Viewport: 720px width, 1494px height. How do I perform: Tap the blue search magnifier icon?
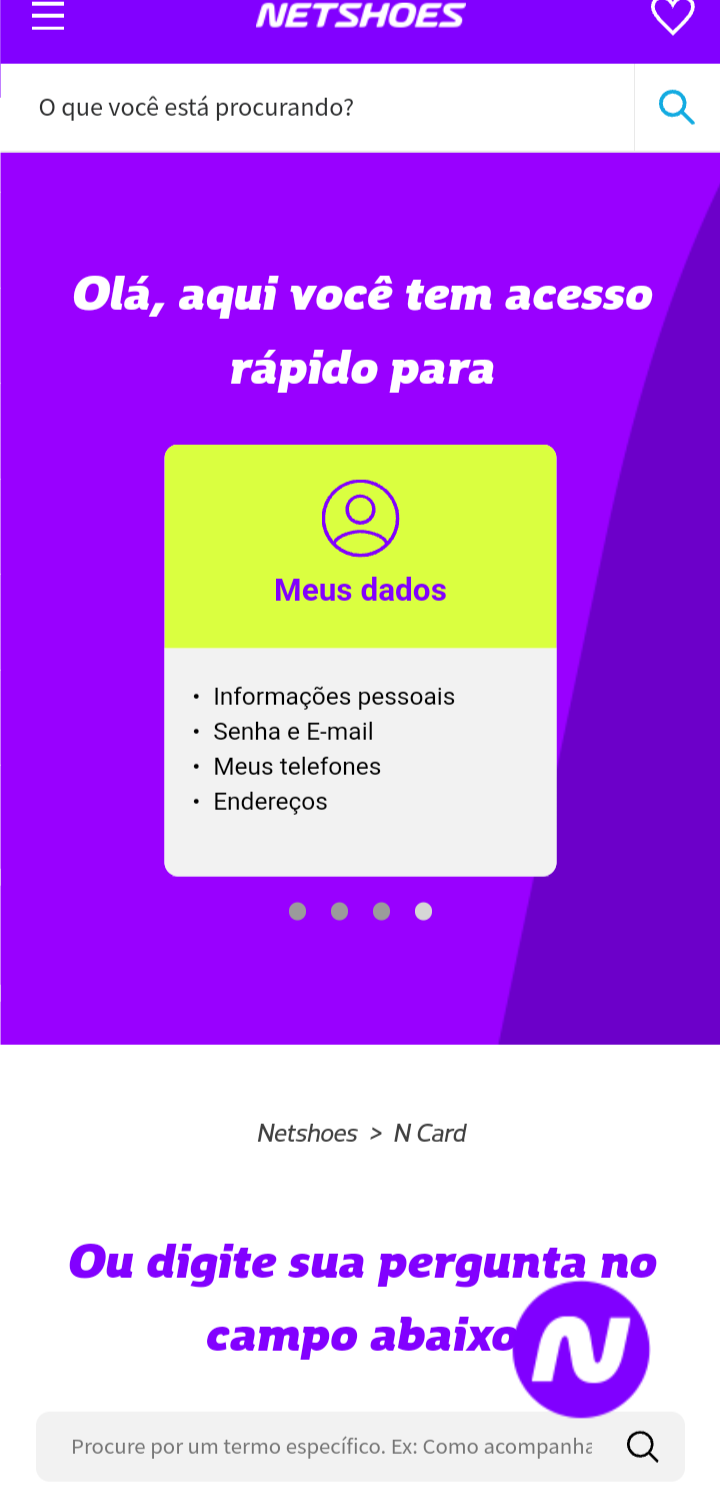click(x=676, y=107)
